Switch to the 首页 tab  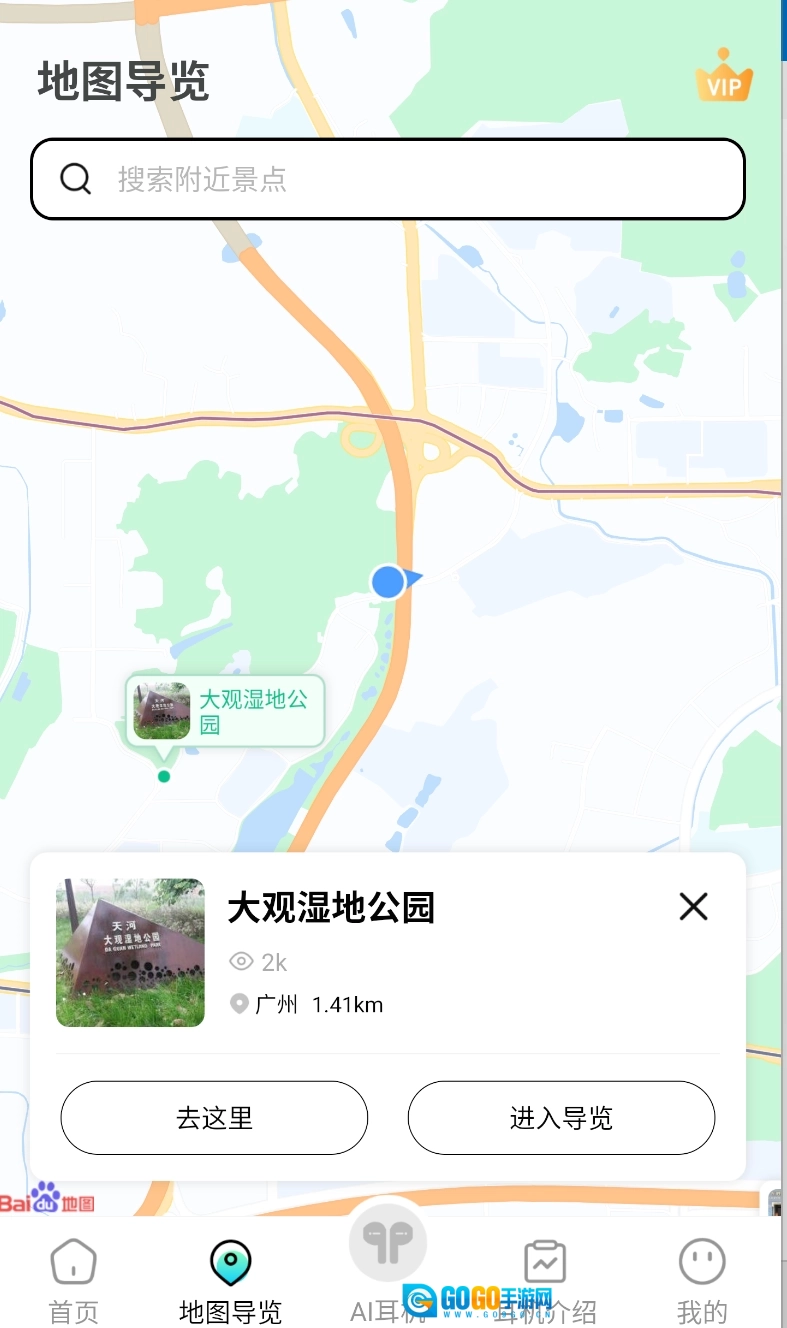point(72,1280)
